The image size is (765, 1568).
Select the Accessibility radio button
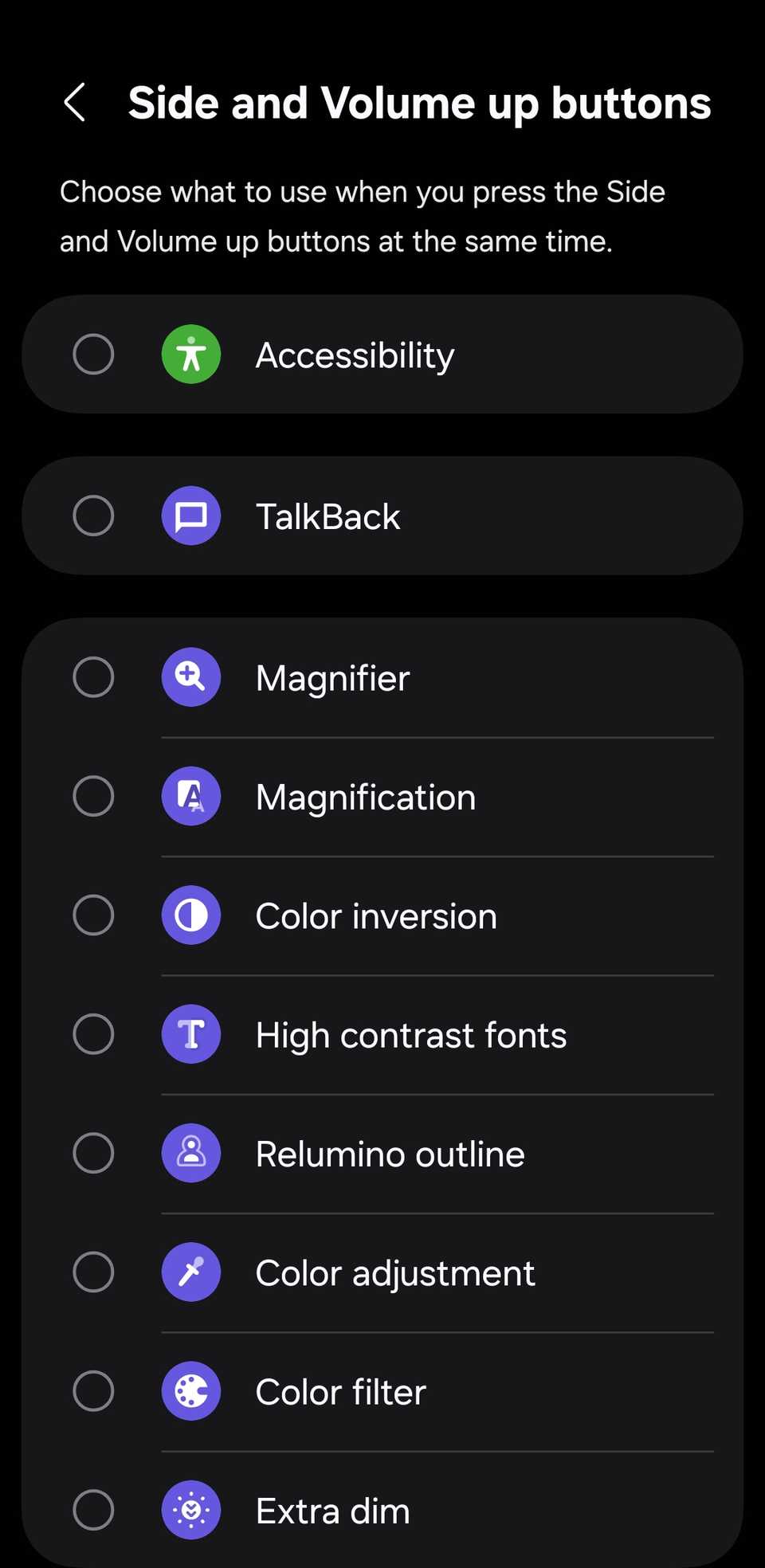coord(93,354)
